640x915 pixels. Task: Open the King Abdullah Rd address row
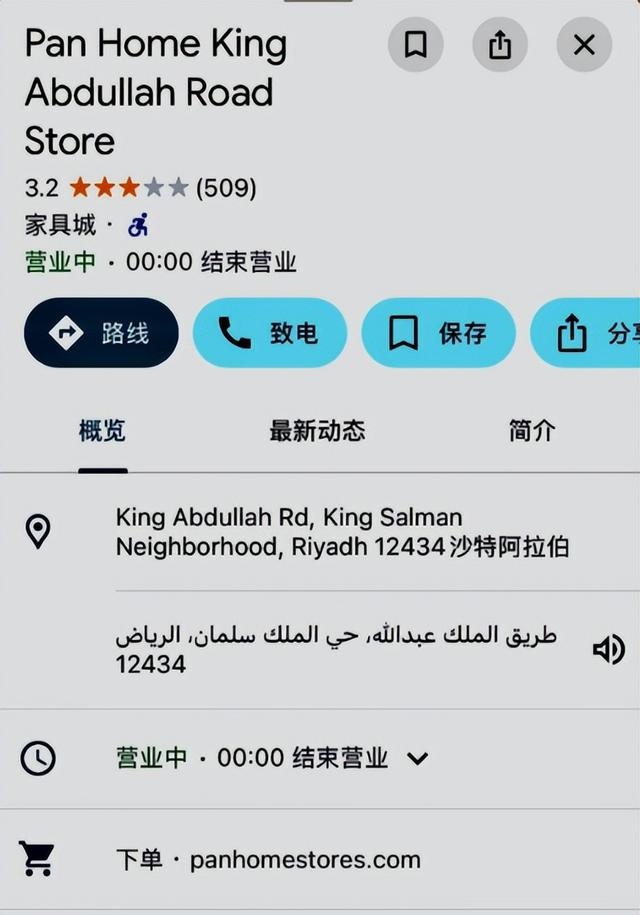(x=342, y=532)
